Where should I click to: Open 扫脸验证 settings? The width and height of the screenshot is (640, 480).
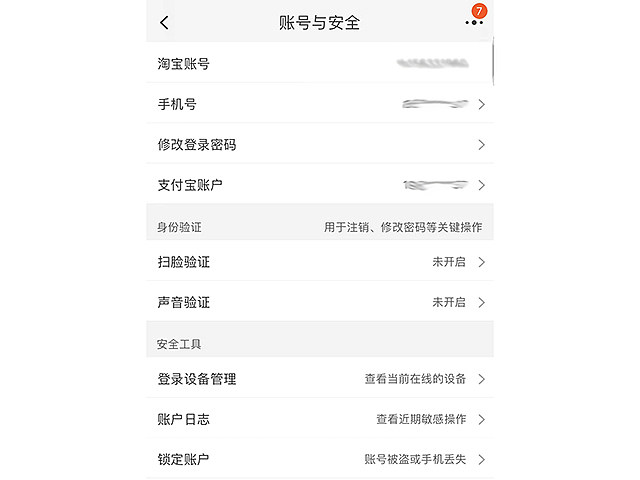pyautogui.click(x=320, y=262)
